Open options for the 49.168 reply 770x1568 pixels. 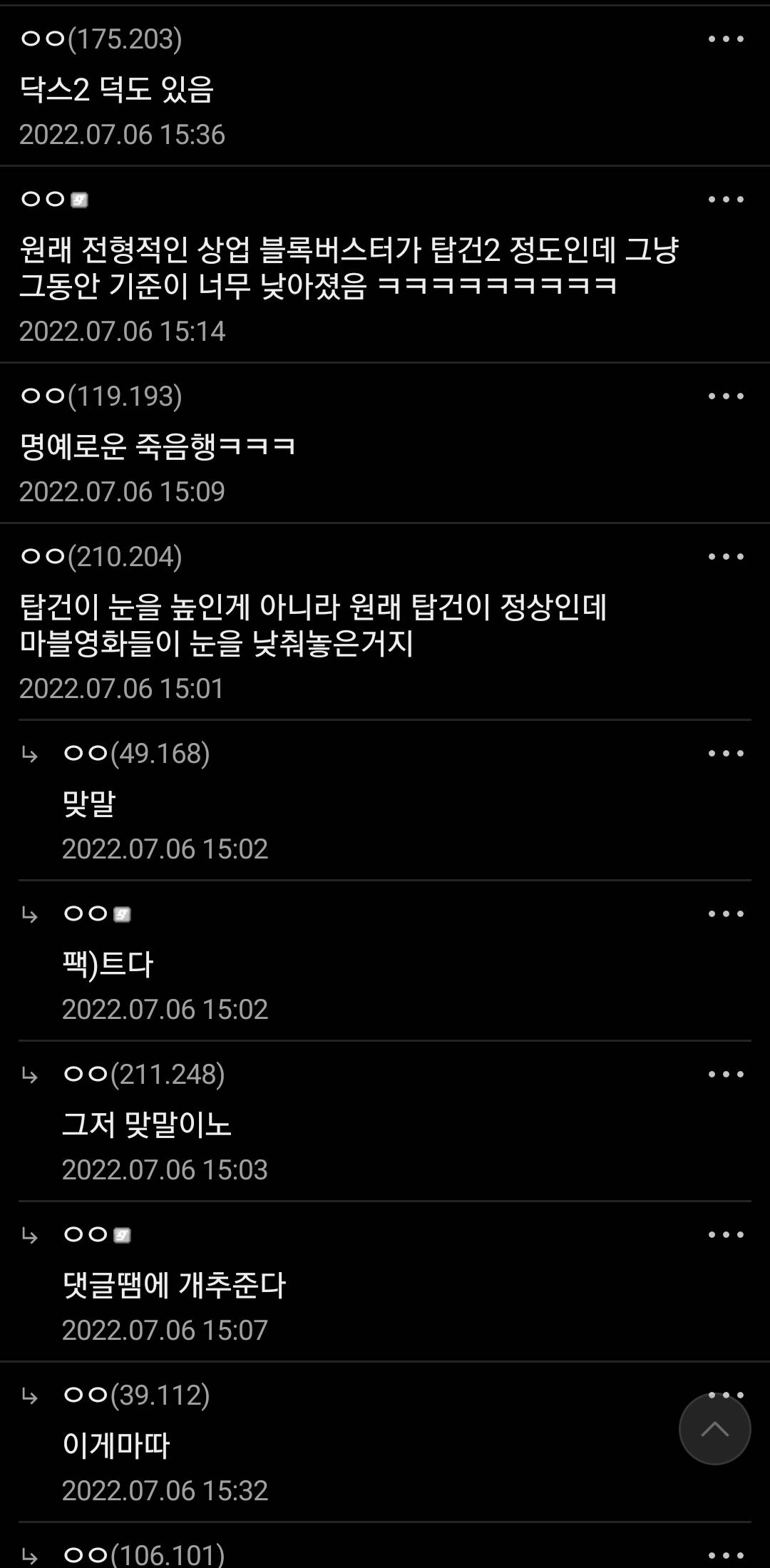coord(726,754)
